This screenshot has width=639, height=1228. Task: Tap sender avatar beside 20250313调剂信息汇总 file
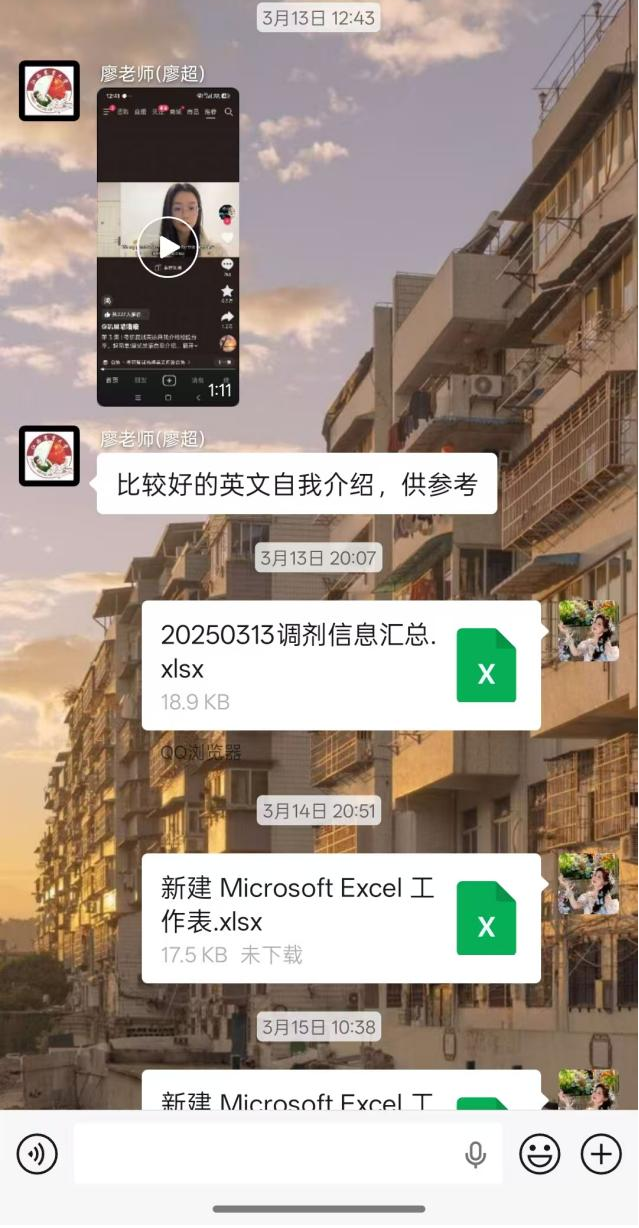[588, 631]
